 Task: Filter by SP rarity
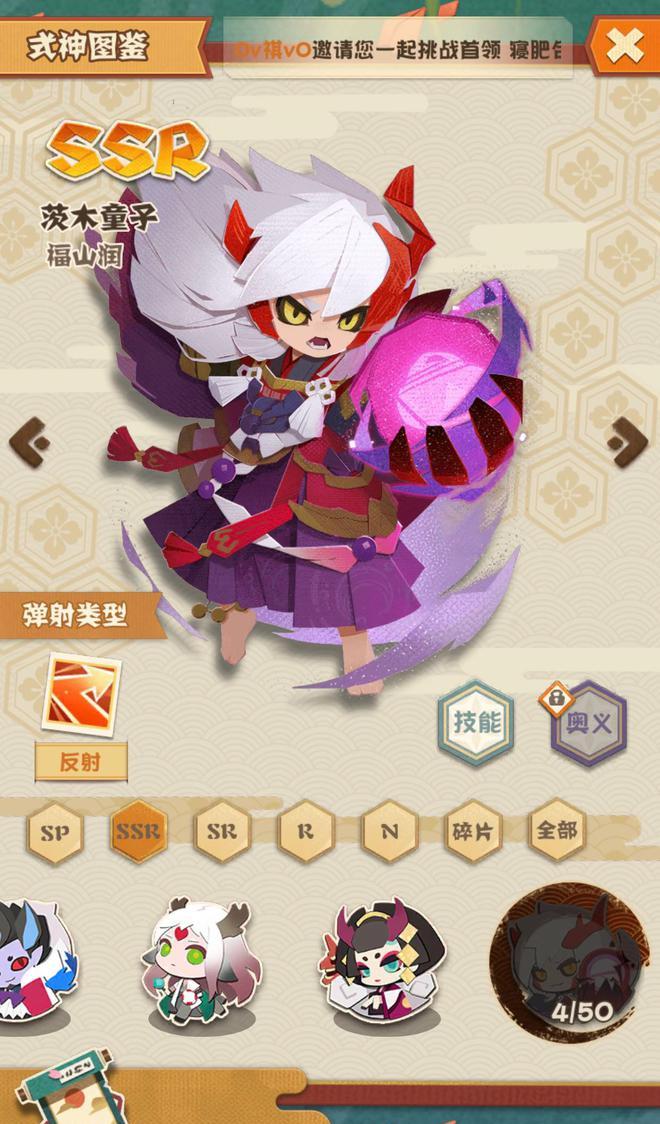(x=54, y=830)
